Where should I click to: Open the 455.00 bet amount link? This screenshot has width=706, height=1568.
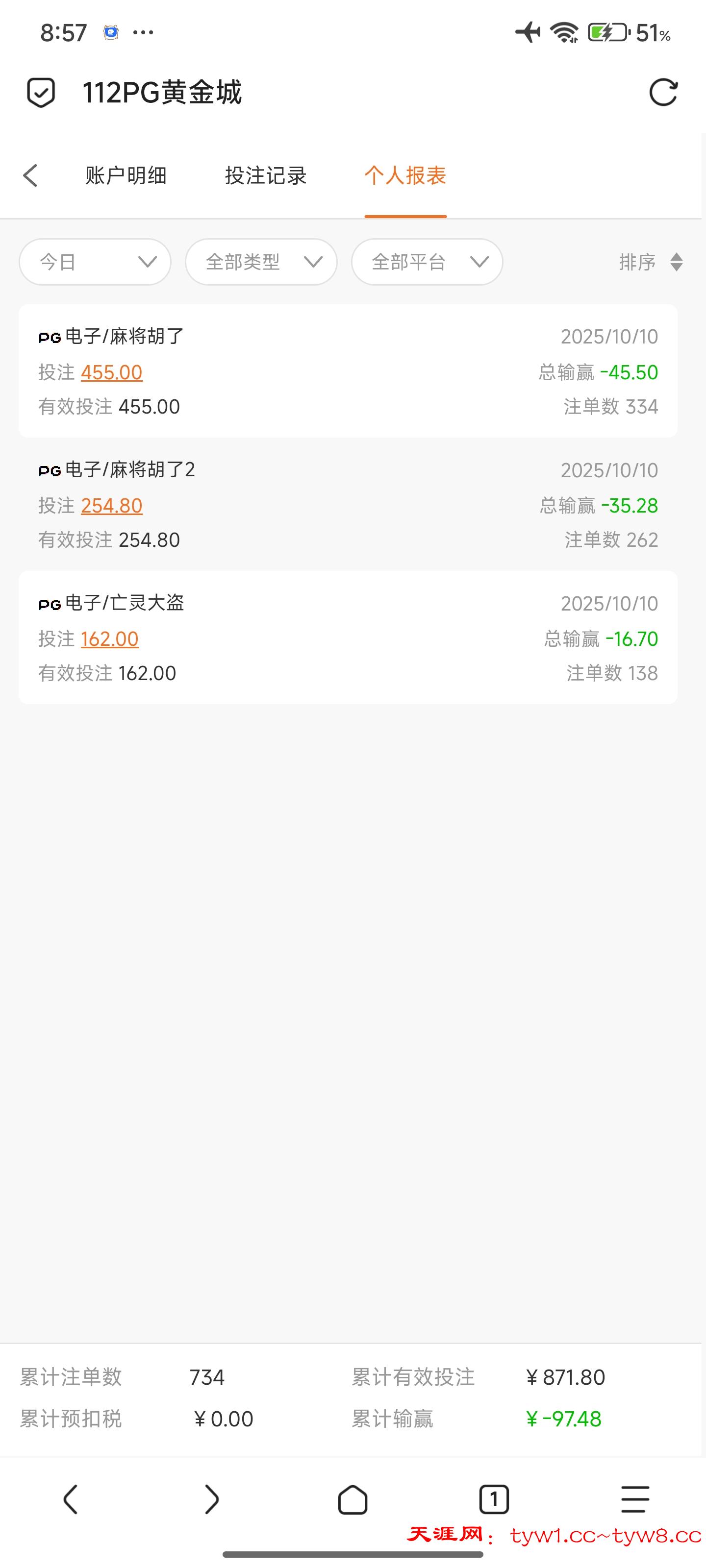click(111, 372)
